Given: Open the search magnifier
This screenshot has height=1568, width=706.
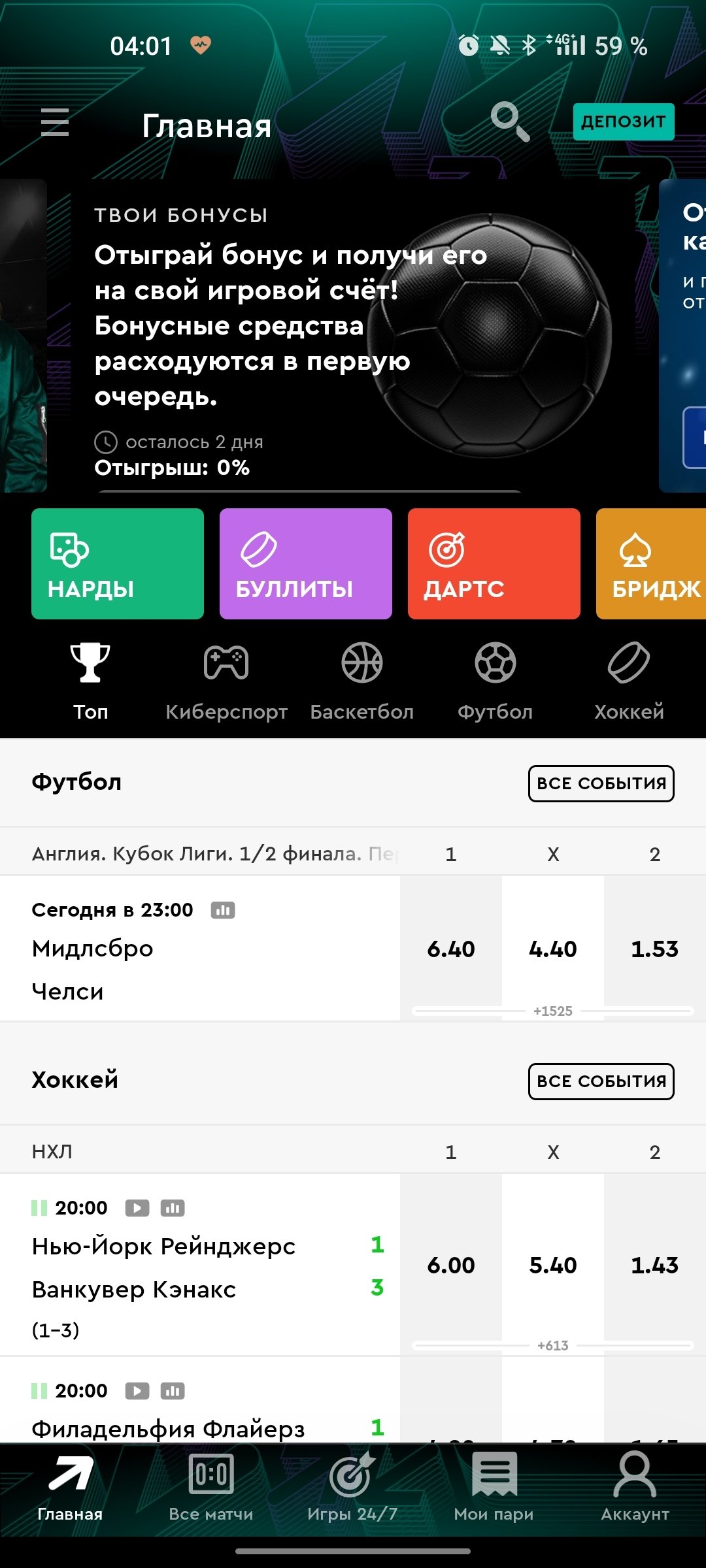Looking at the screenshot, I should [510, 122].
